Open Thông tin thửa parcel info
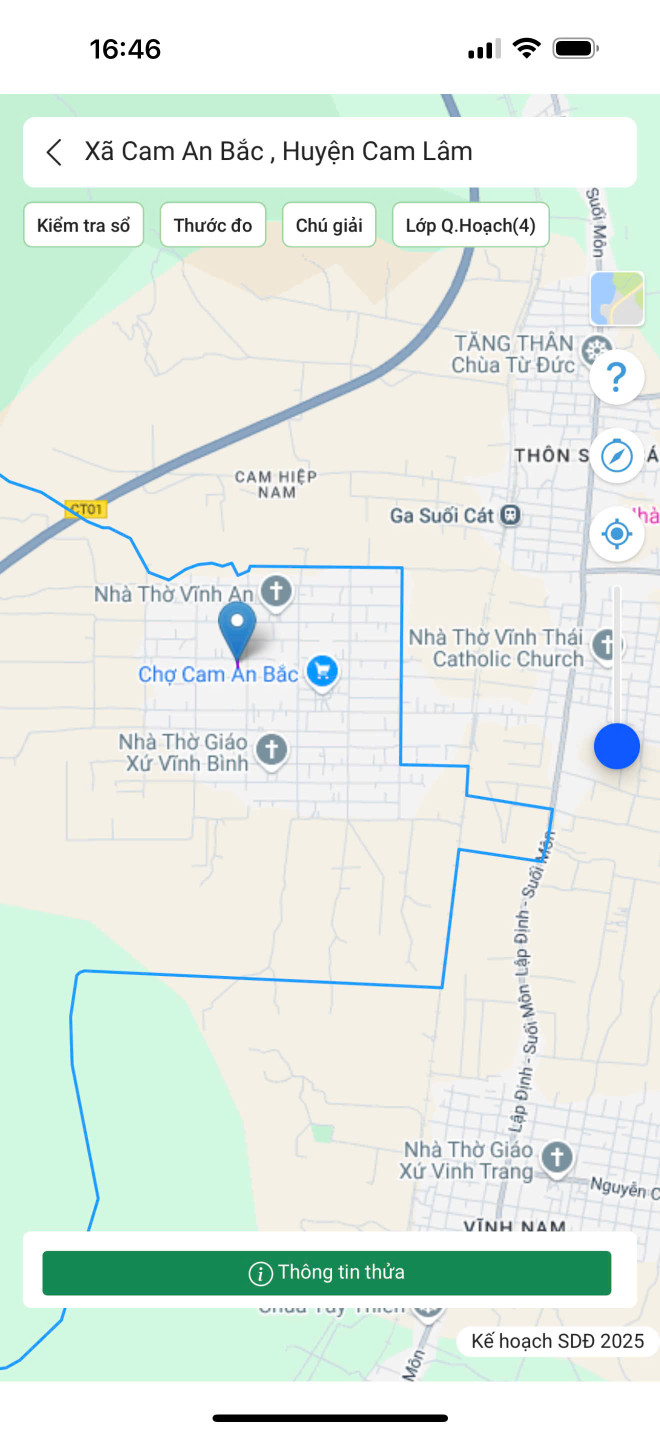The height and width of the screenshot is (1434, 660). click(x=326, y=1273)
